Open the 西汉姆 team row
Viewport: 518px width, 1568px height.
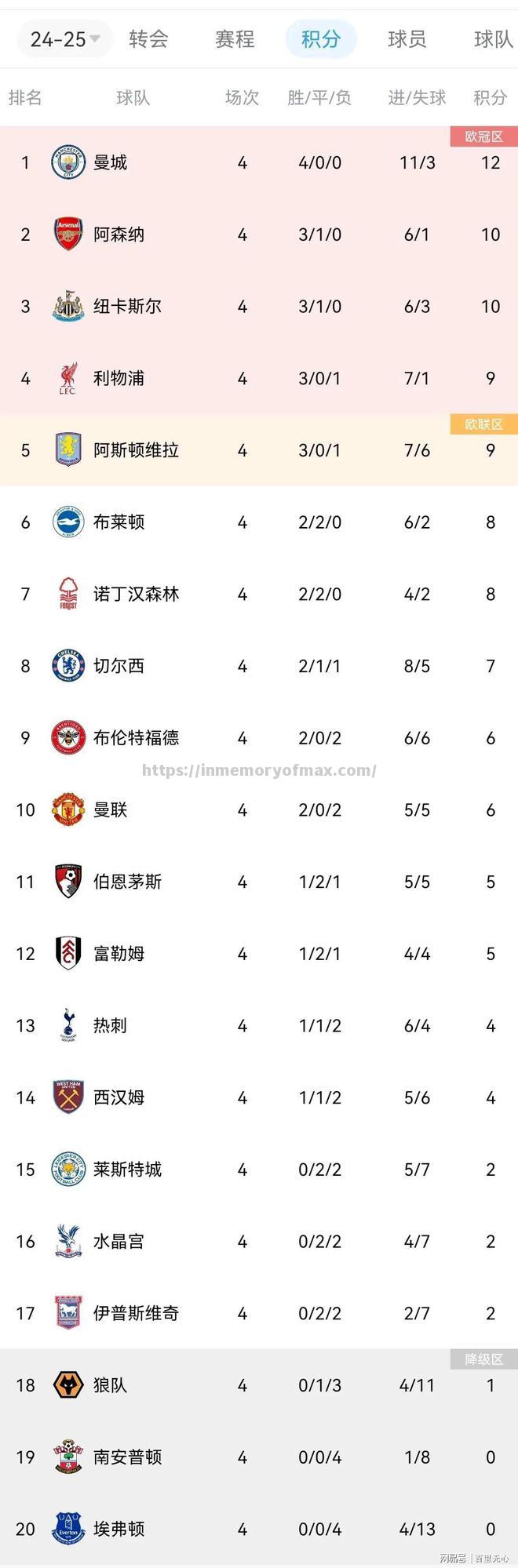119,1098
